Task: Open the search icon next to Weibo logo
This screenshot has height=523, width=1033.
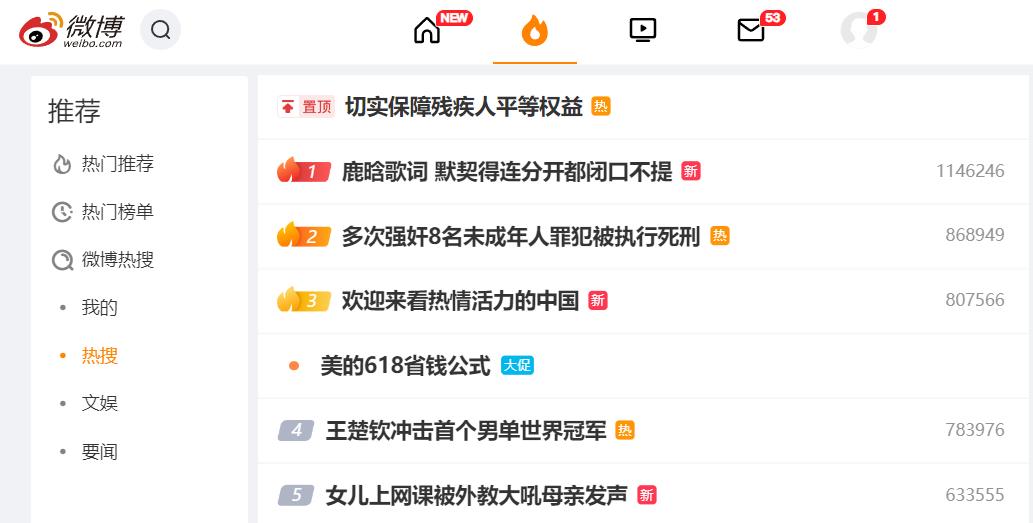Action: coord(160,30)
